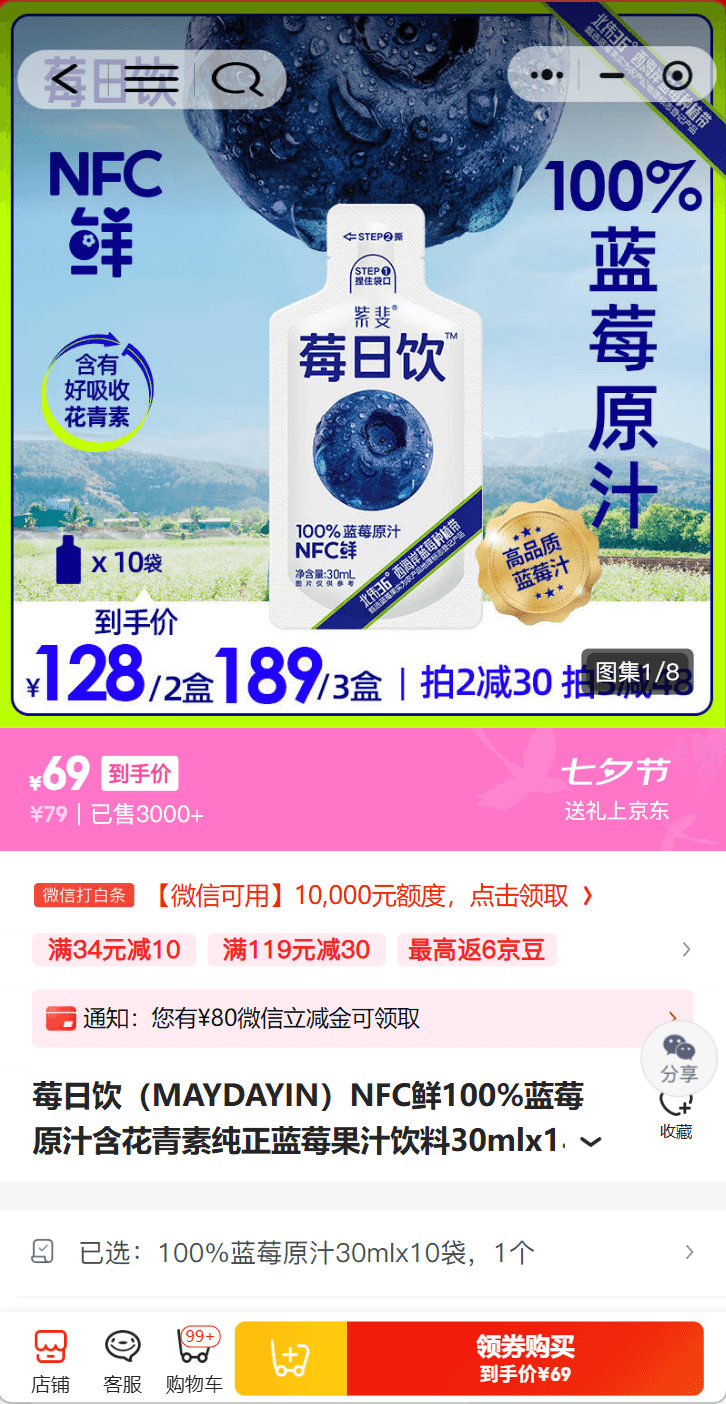Open the image gallery 图集1/8
Image resolution: width=726 pixels, height=1404 pixels.
(637, 671)
